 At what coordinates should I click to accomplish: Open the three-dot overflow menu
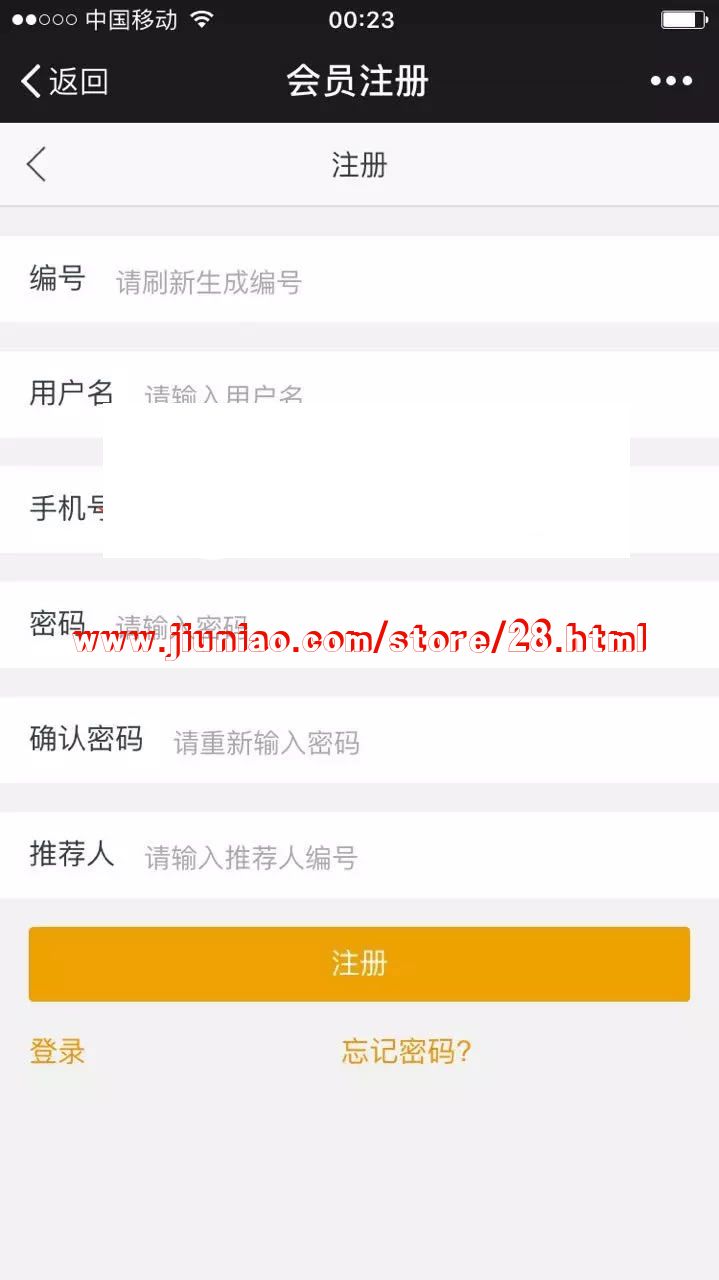coord(671,81)
